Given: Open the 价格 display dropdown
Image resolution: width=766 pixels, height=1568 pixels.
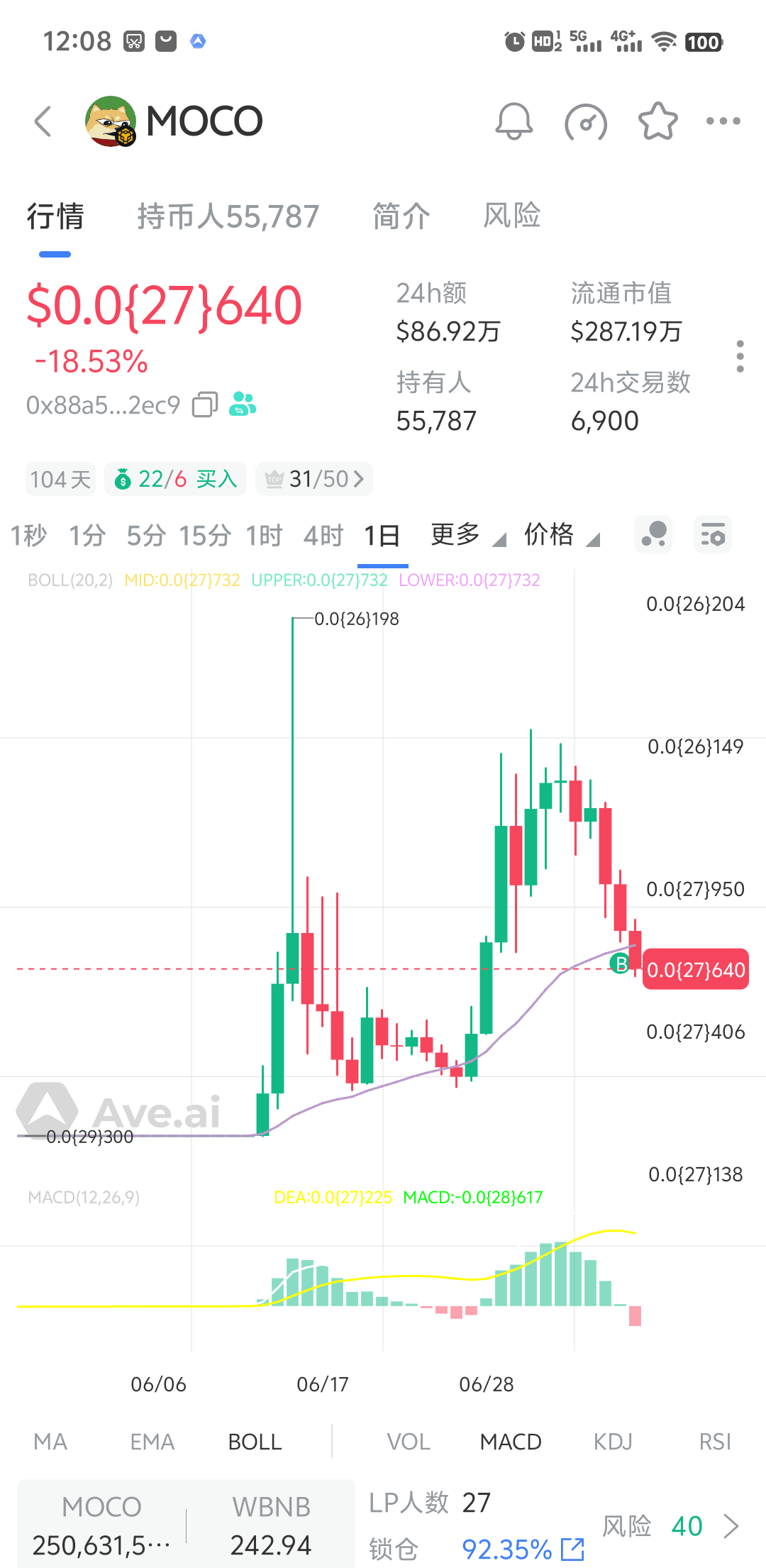Looking at the screenshot, I should [x=562, y=534].
